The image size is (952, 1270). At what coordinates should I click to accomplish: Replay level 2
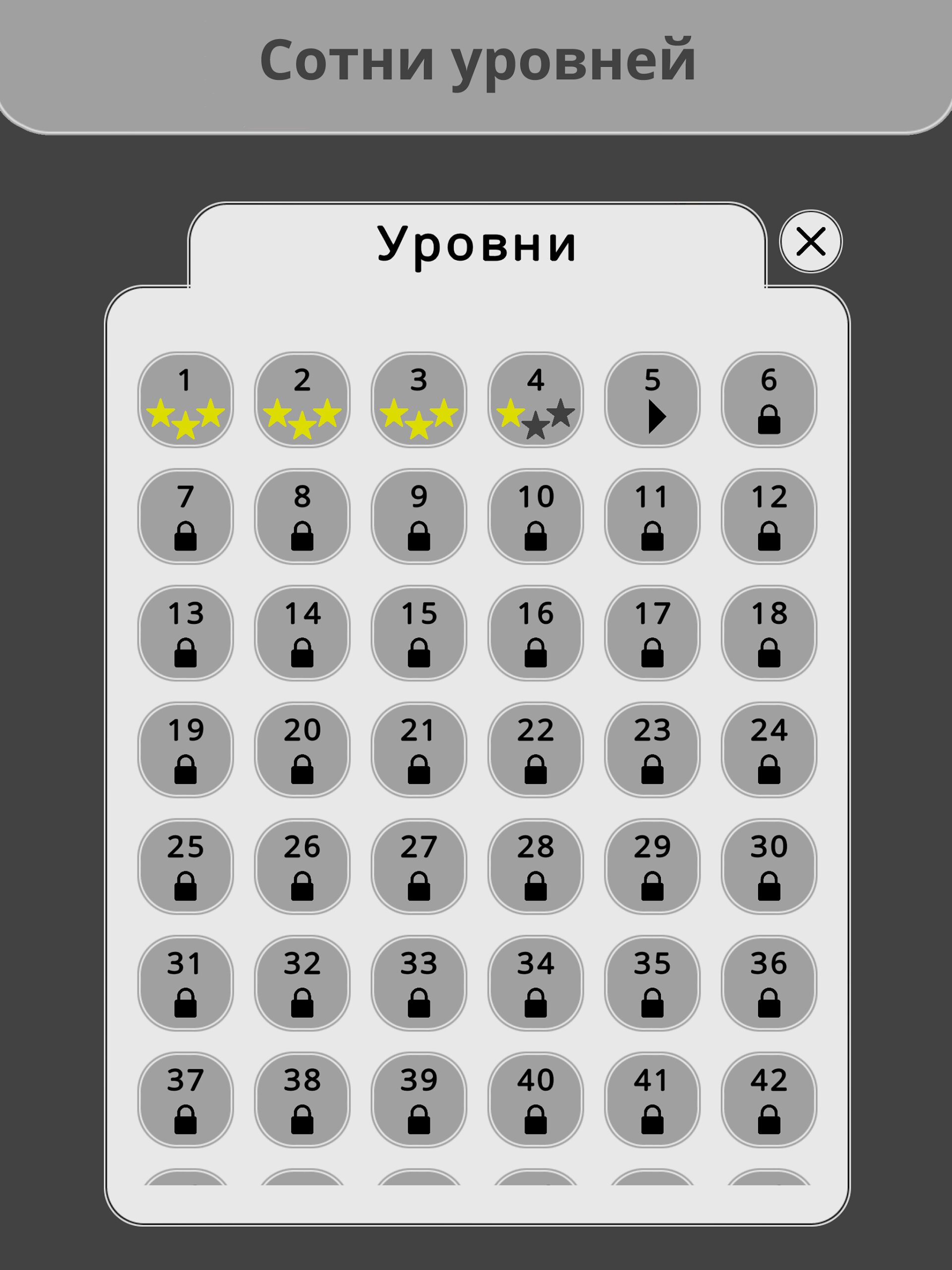[302, 400]
